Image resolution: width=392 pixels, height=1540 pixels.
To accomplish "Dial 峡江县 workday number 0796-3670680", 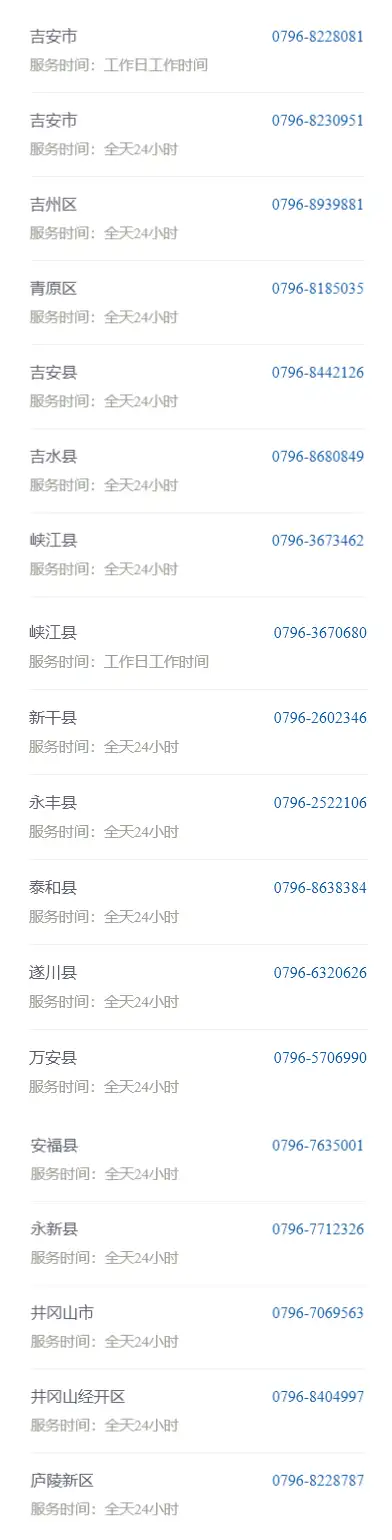I will [320, 633].
